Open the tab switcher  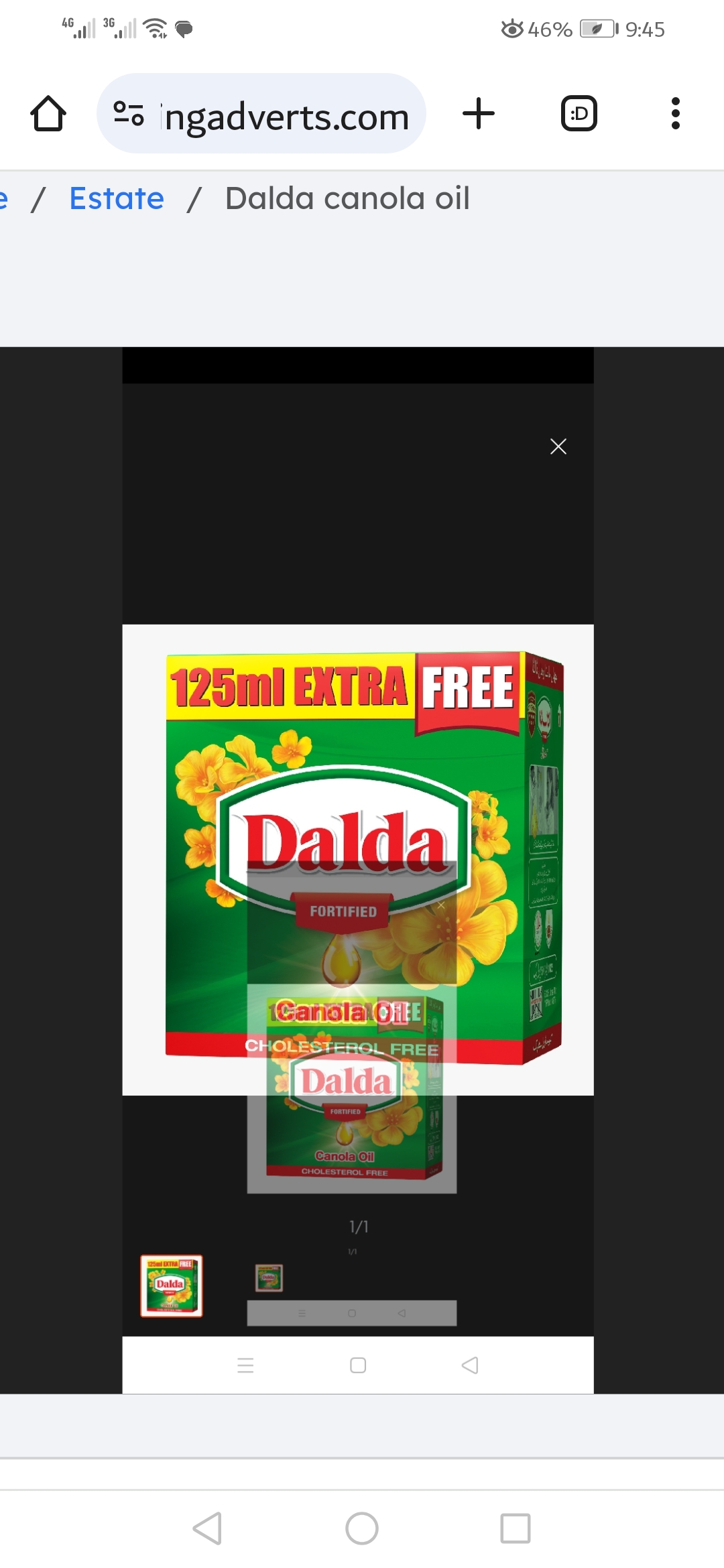pyautogui.click(x=579, y=114)
